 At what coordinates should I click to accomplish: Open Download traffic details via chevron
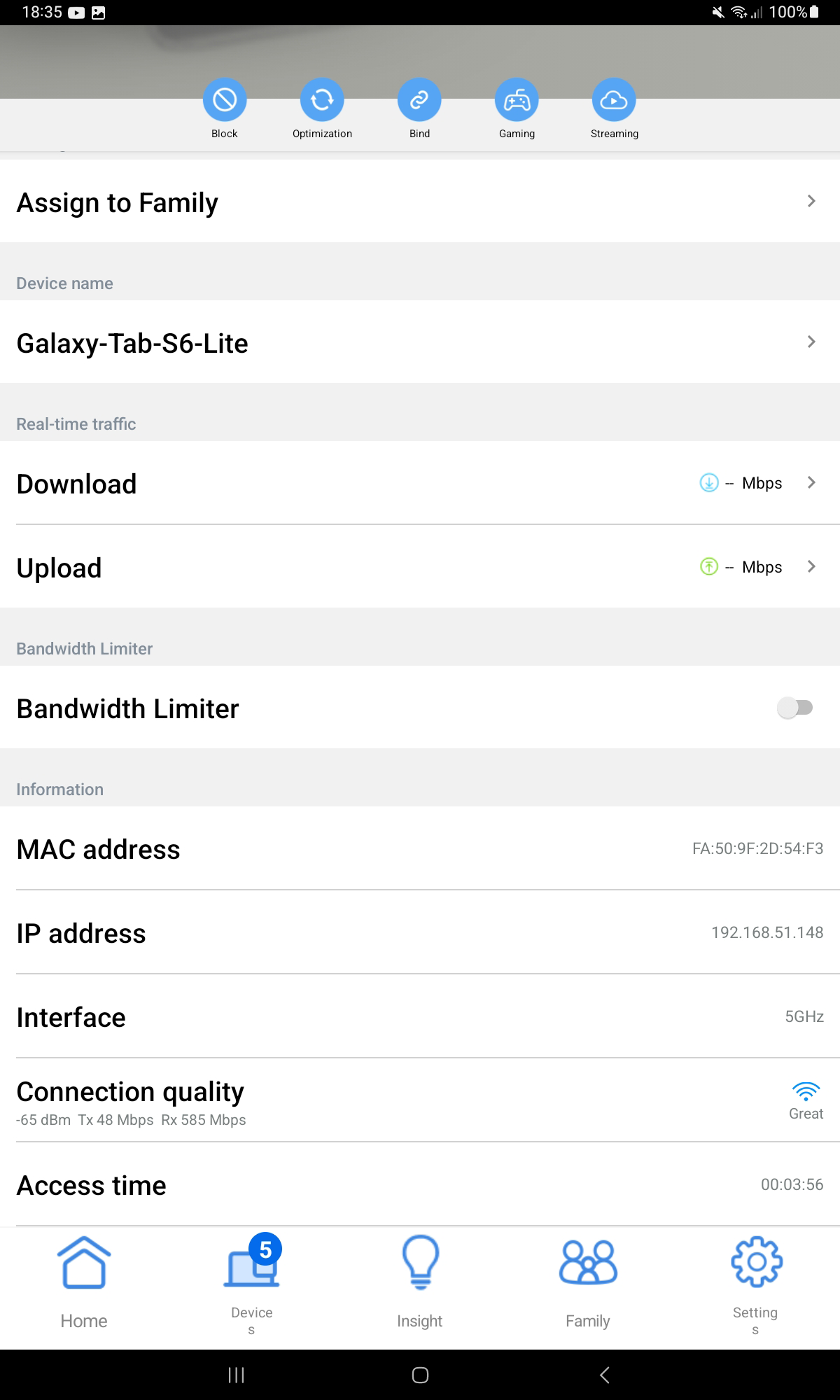point(811,483)
